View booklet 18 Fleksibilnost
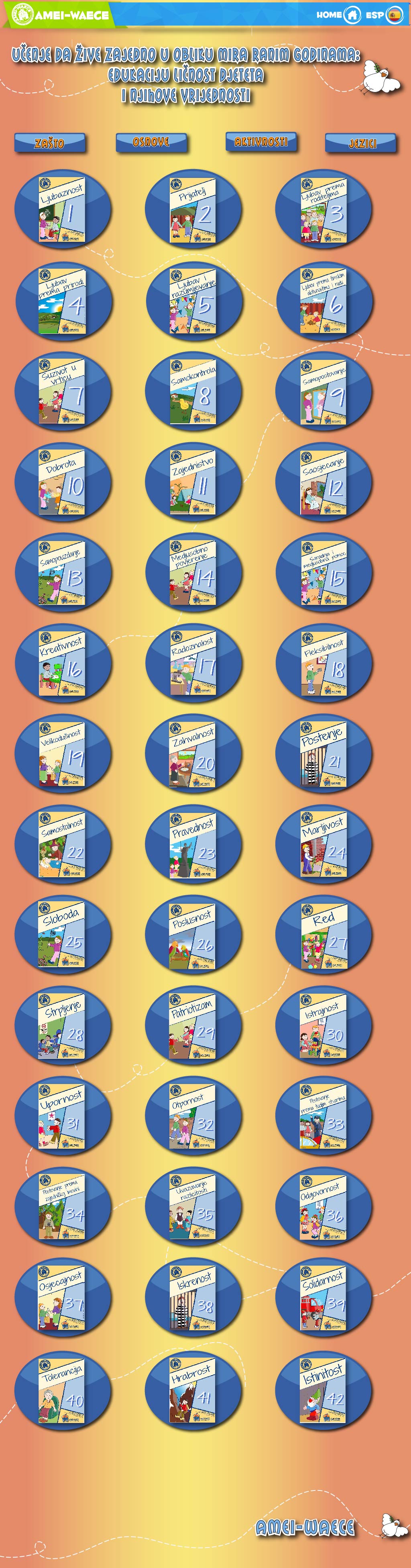Screen dimensions: 411x1568 (x=324, y=664)
